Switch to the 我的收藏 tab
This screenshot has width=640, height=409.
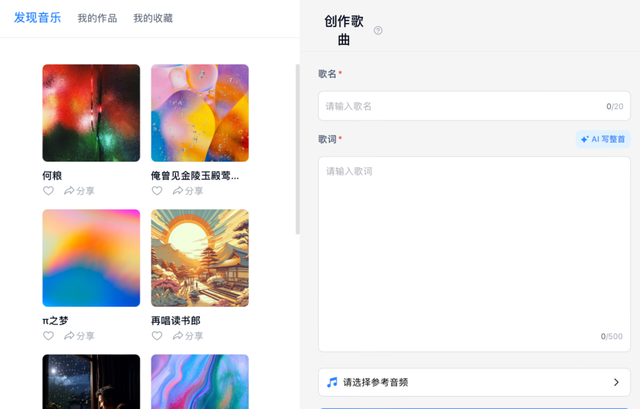153,18
